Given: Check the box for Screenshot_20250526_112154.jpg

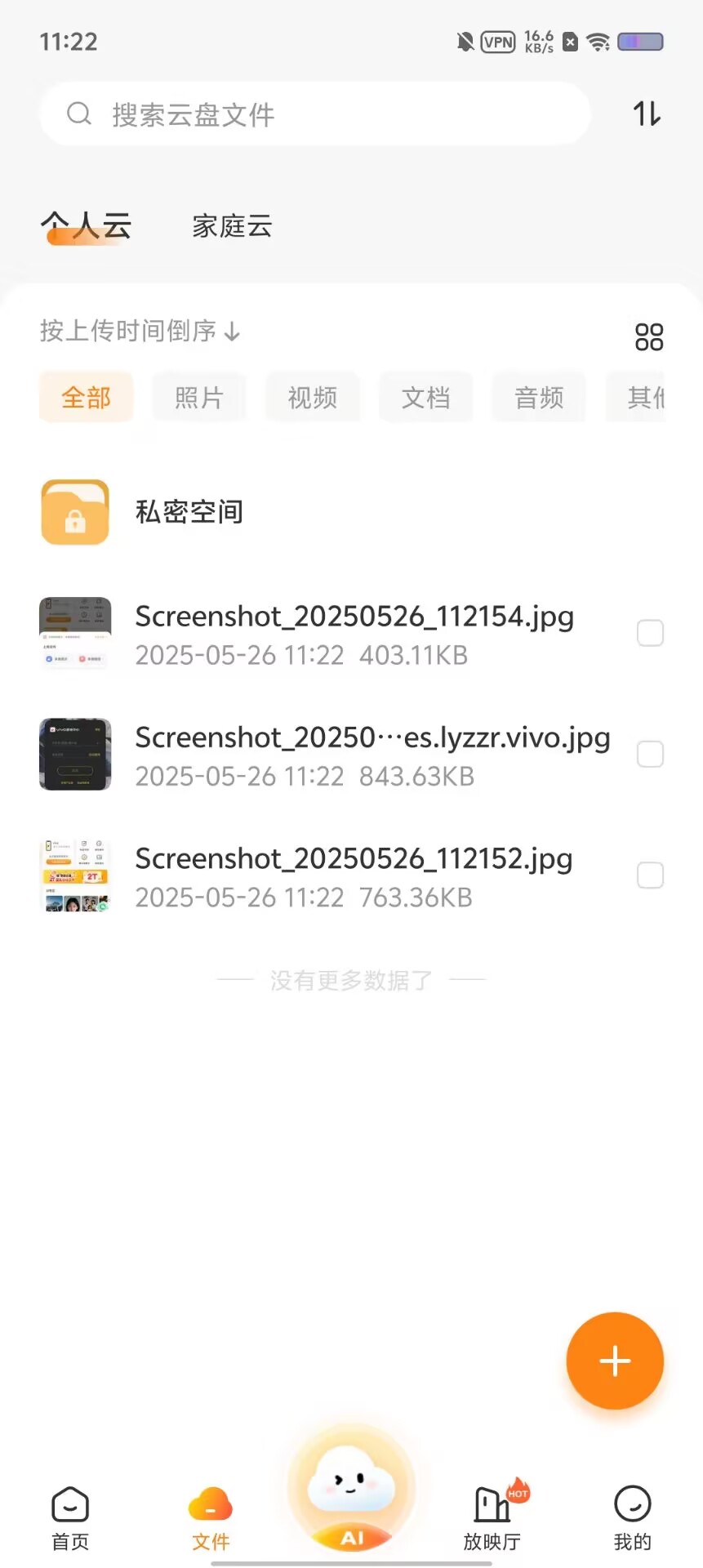Looking at the screenshot, I should coord(650,633).
